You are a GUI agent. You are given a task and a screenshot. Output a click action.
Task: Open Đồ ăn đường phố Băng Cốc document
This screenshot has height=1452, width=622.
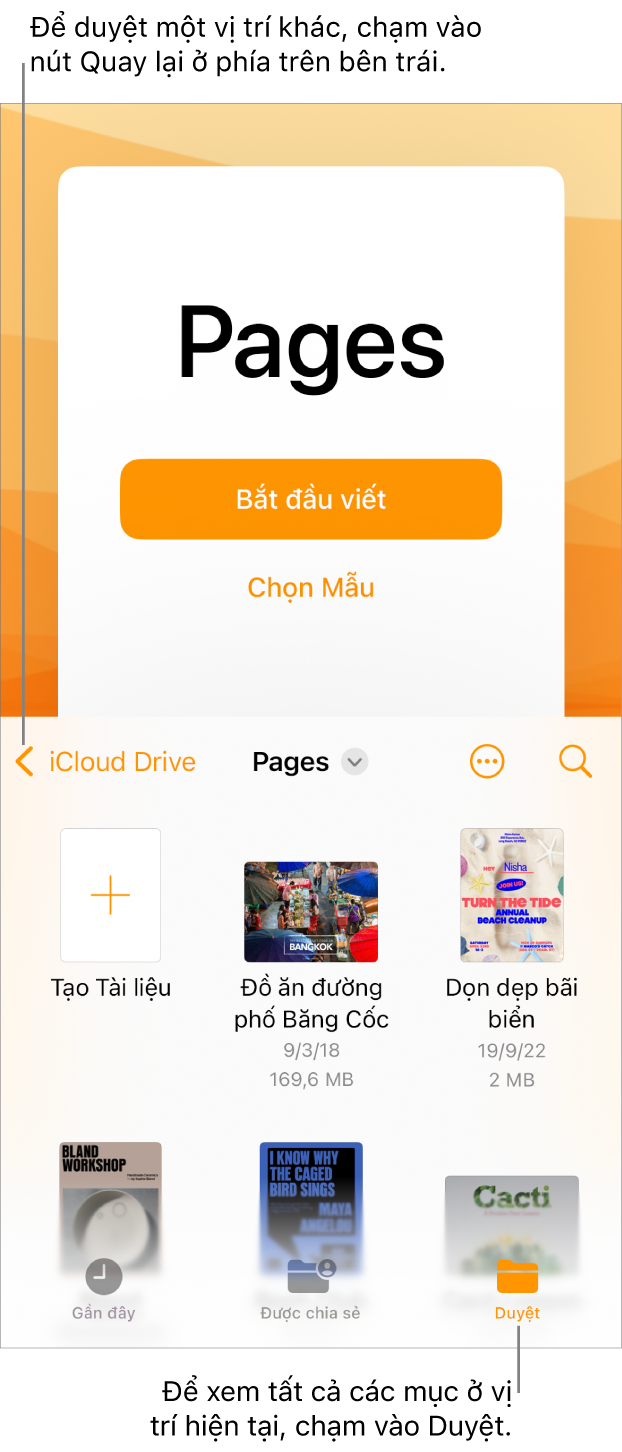(x=311, y=911)
